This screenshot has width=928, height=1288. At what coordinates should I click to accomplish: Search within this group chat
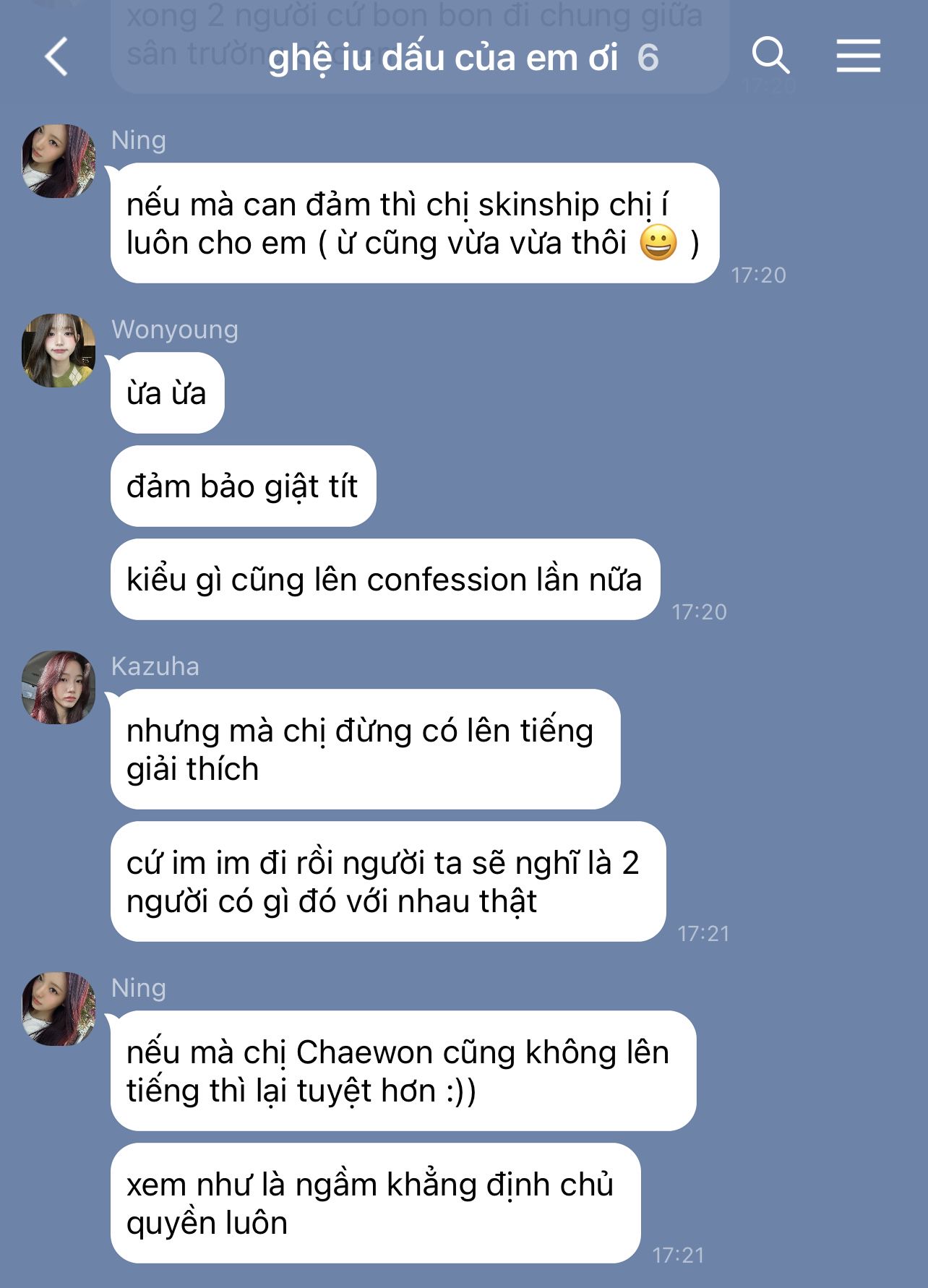click(770, 56)
